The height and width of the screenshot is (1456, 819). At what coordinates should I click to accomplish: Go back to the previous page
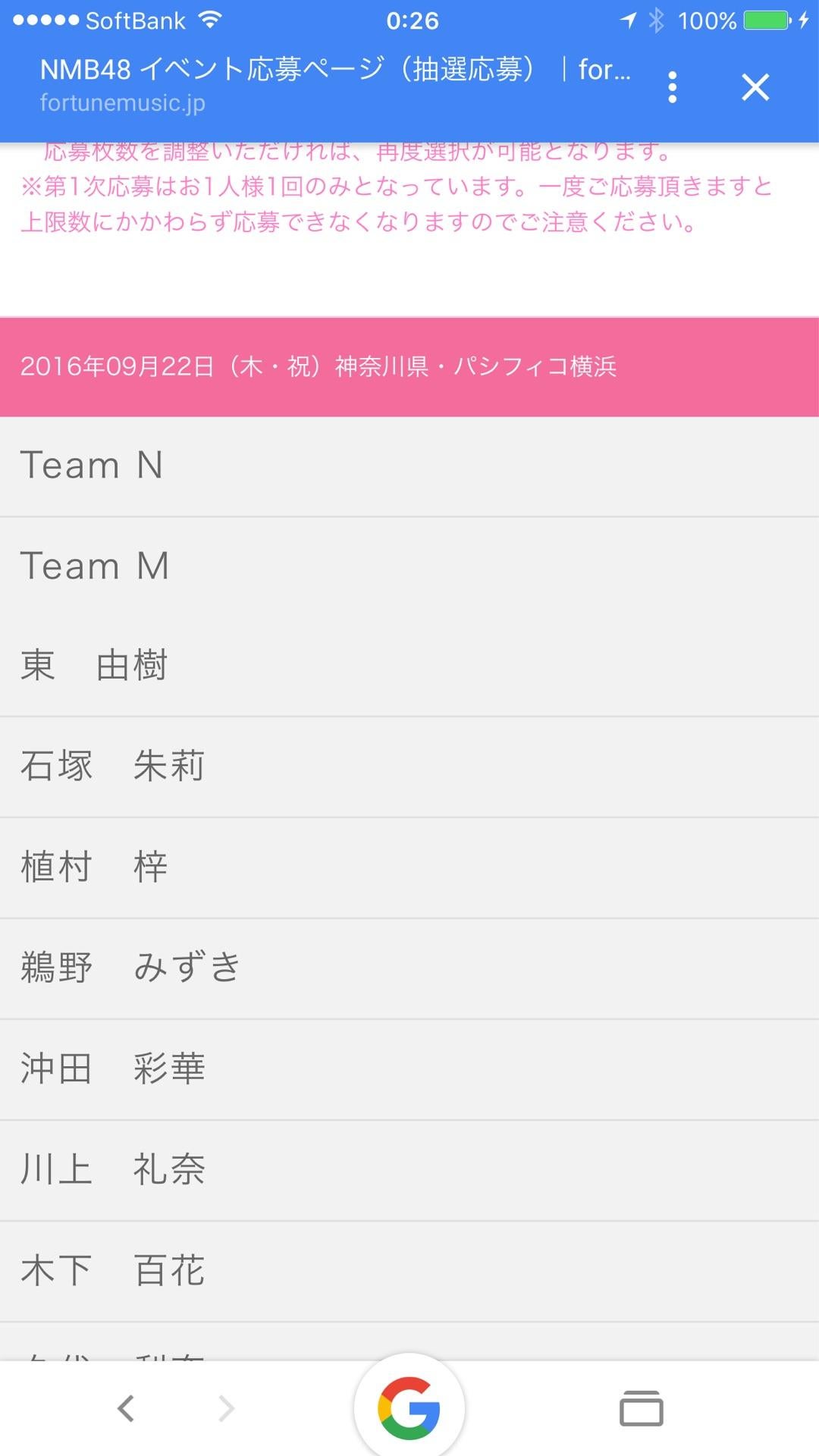126,1408
